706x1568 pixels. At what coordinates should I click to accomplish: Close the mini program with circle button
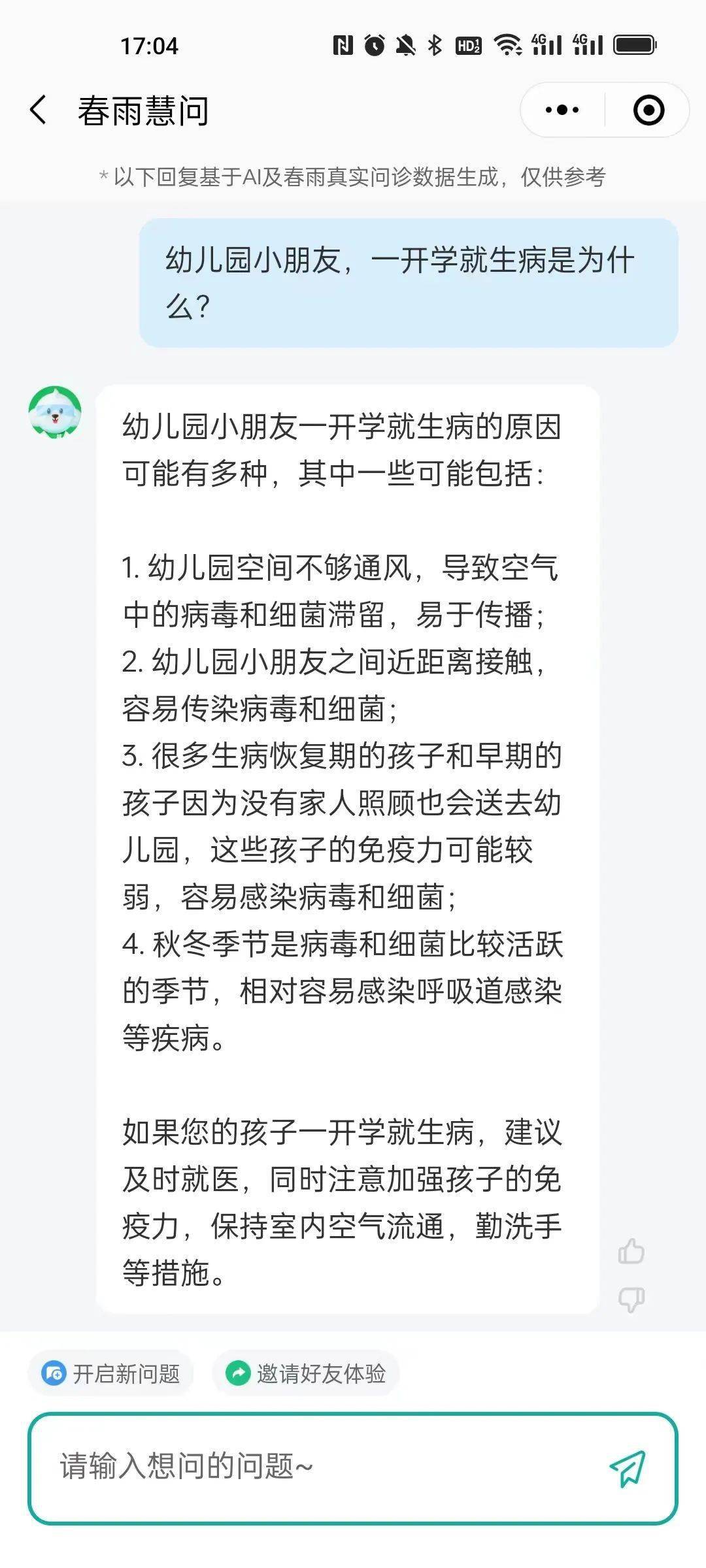[648, 110]
